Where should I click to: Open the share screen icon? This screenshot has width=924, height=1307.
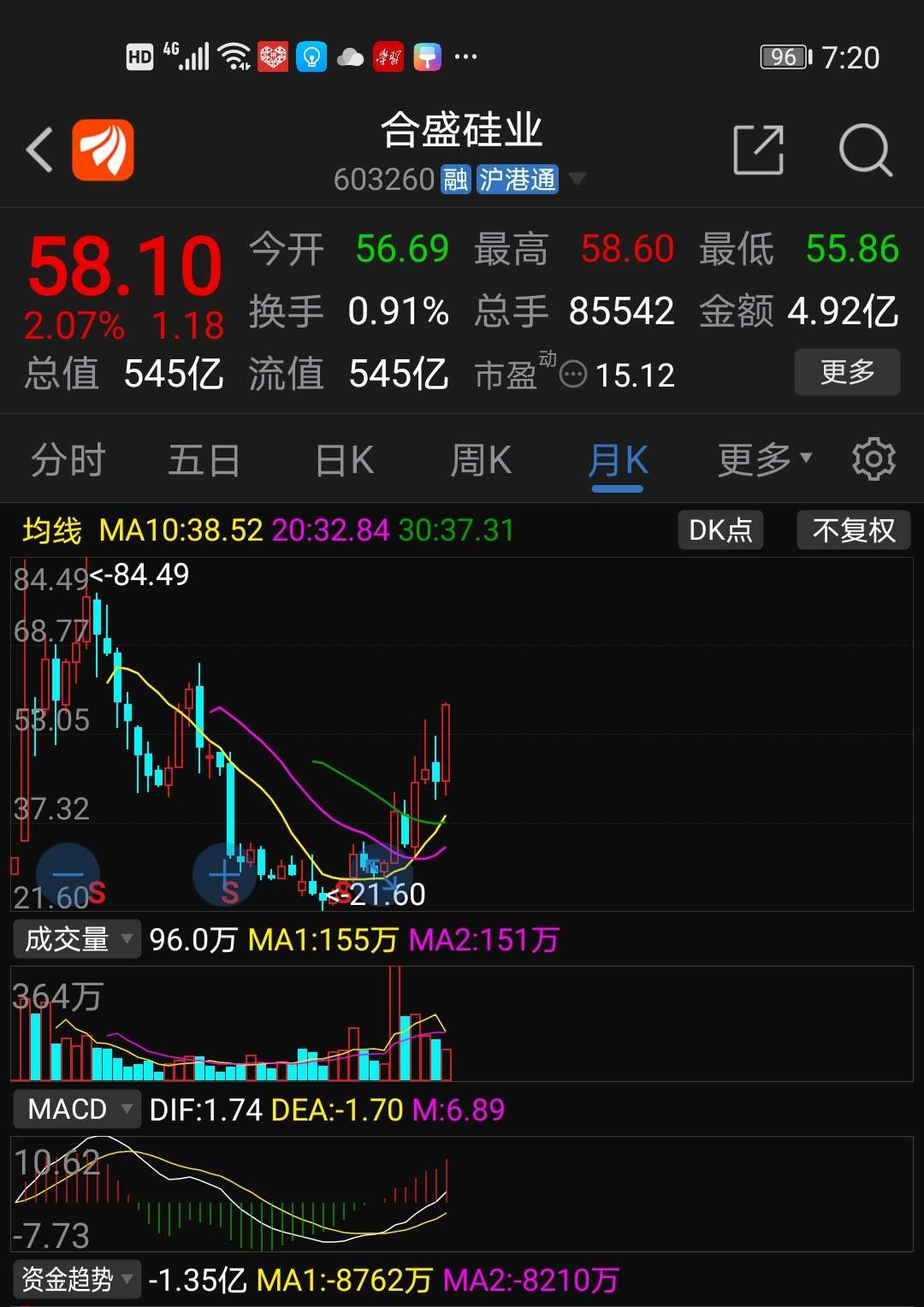[759, 148]
